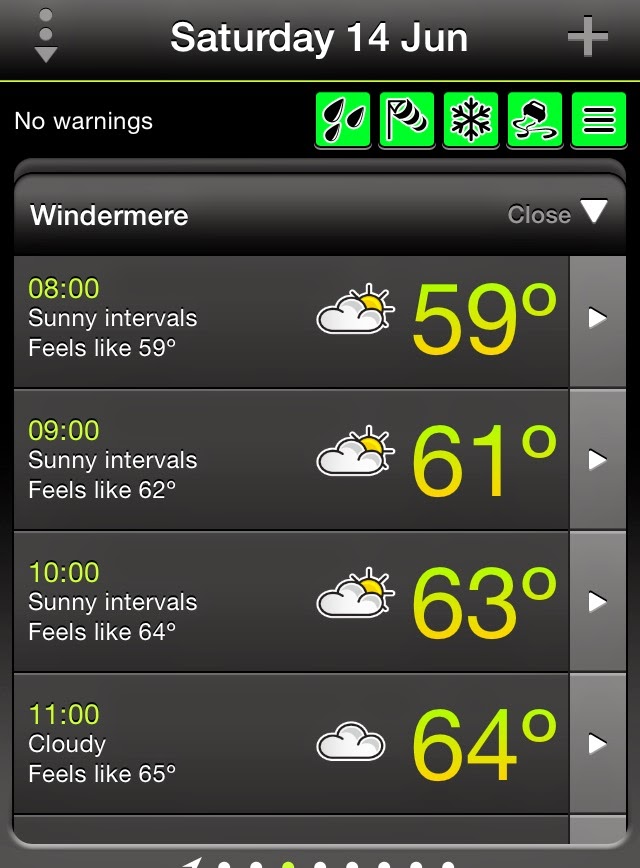Show wind warnings via the windsock icon
640x868 pixels.
point(407,121)
